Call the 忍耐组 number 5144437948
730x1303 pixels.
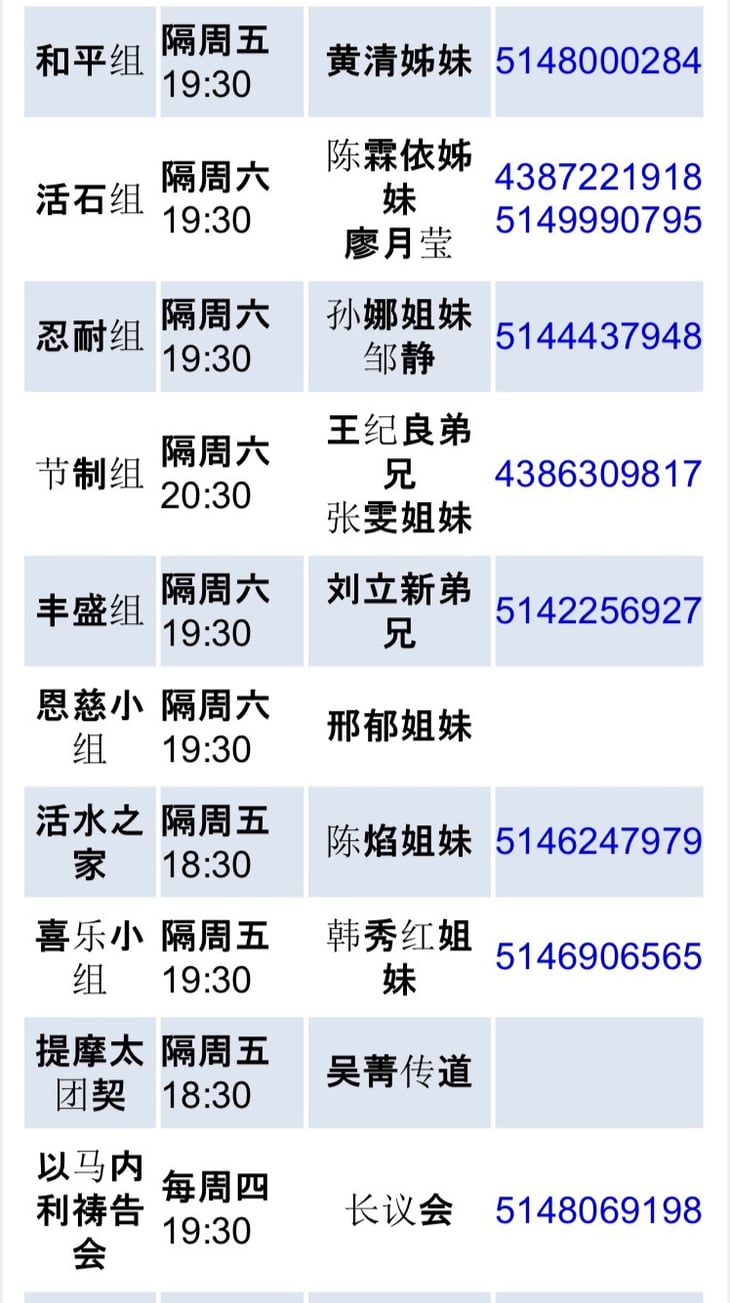[598, 336]
